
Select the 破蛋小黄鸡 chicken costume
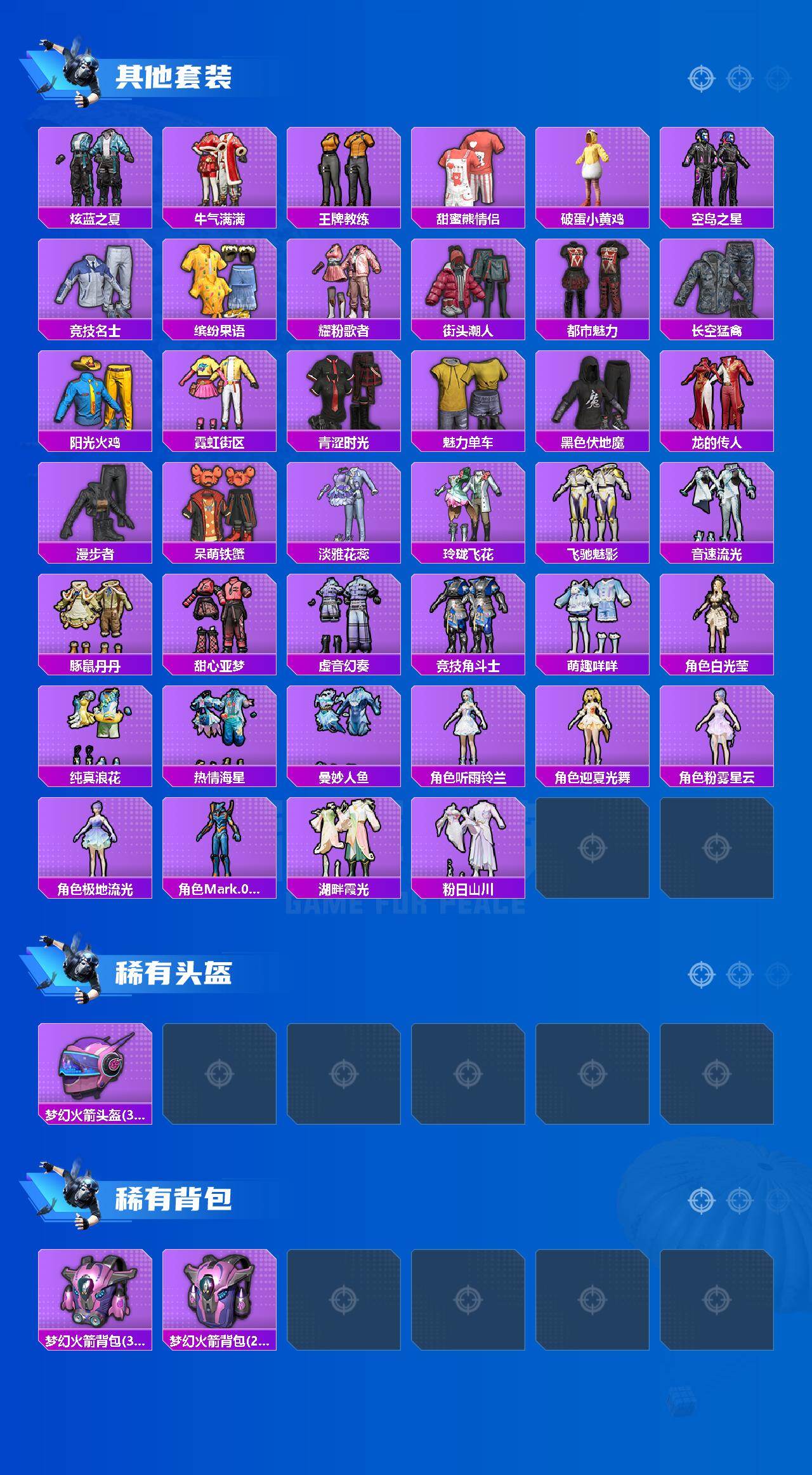click(594, 171)
